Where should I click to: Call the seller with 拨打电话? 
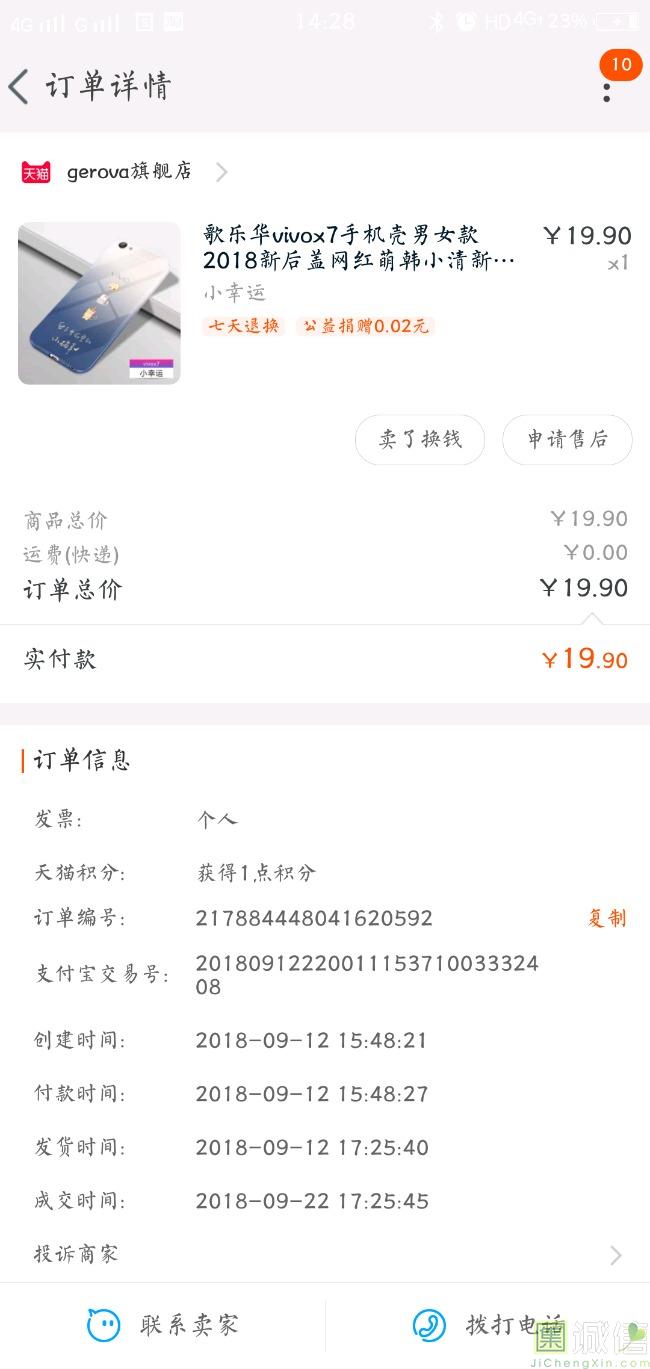point(487,1326)
